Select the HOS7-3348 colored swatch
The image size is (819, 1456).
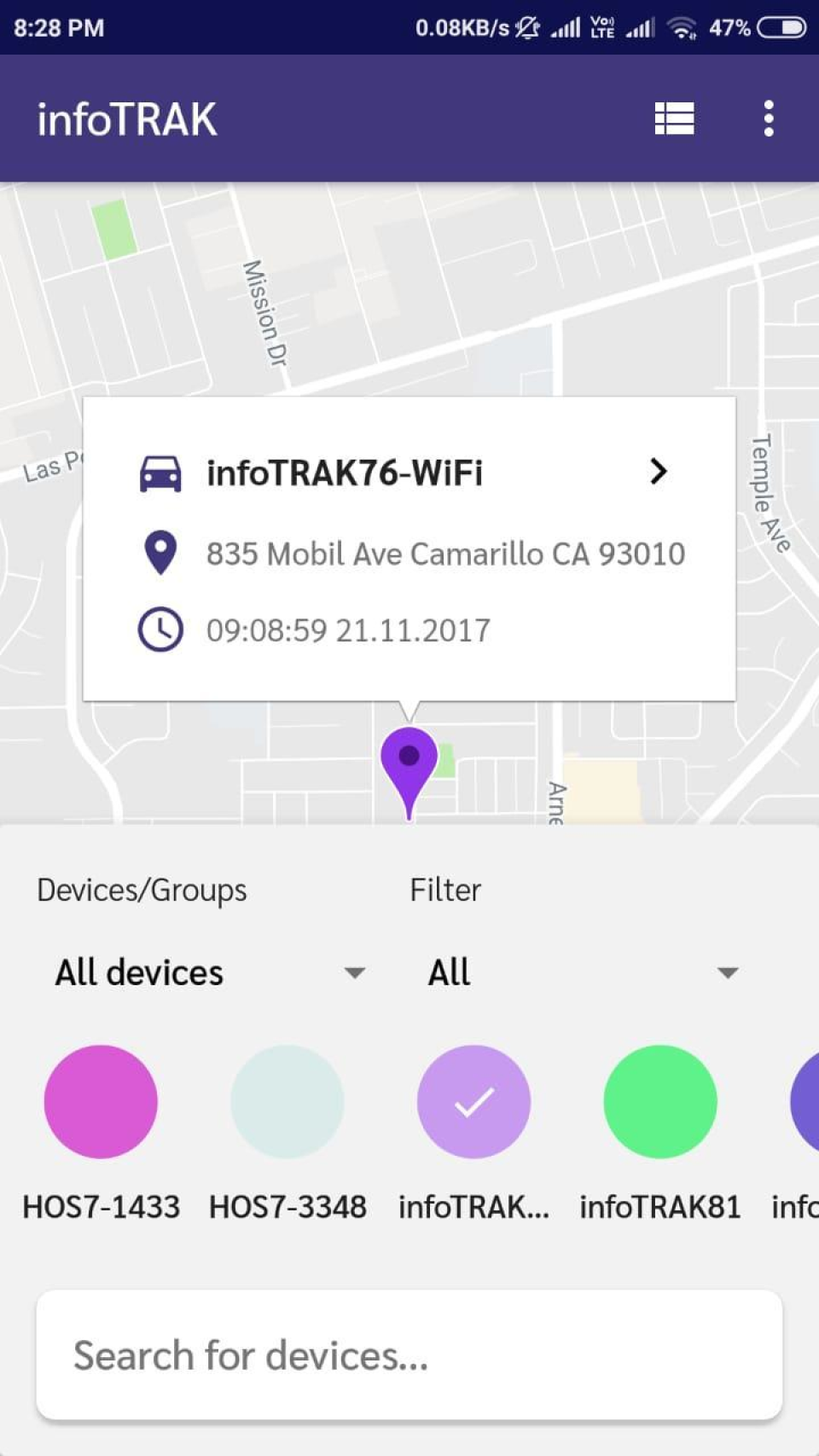point(288,1102)
